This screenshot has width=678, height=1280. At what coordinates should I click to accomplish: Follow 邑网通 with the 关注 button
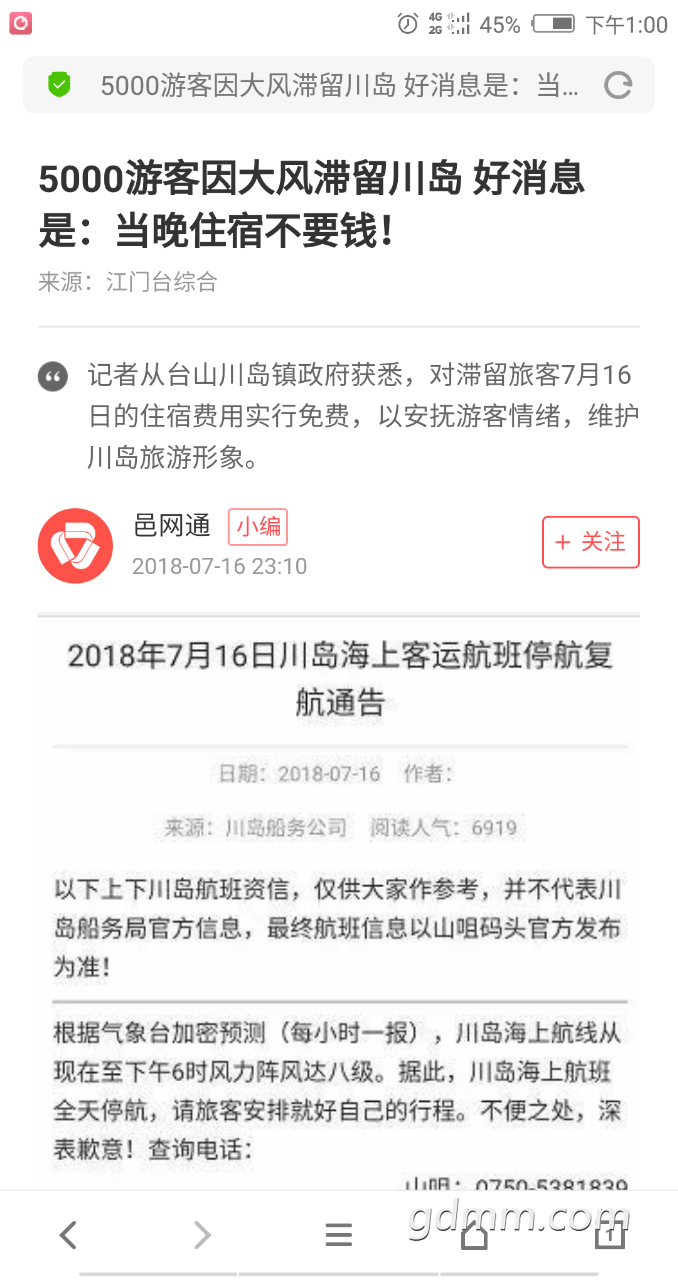(x=590, y=542)
